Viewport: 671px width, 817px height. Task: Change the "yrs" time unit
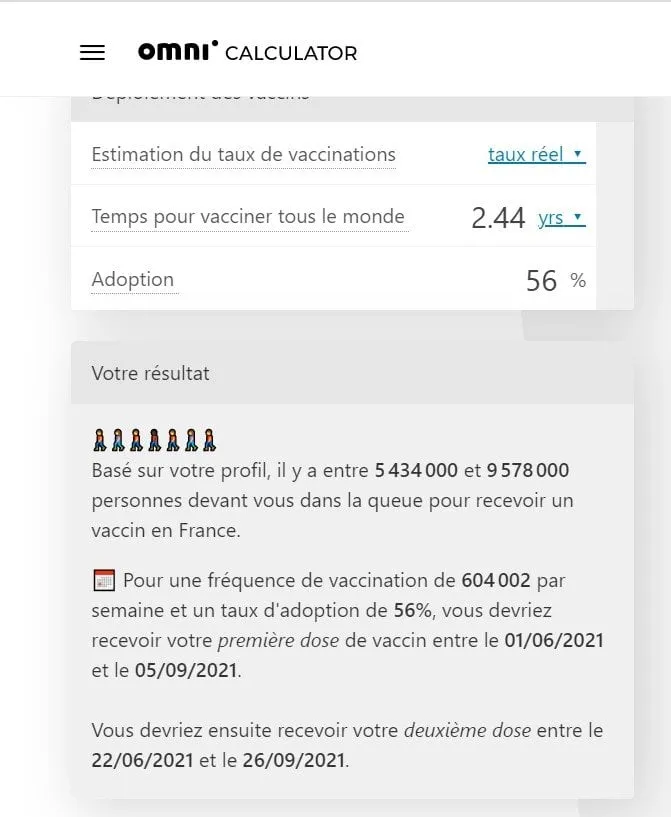[561, 218]
